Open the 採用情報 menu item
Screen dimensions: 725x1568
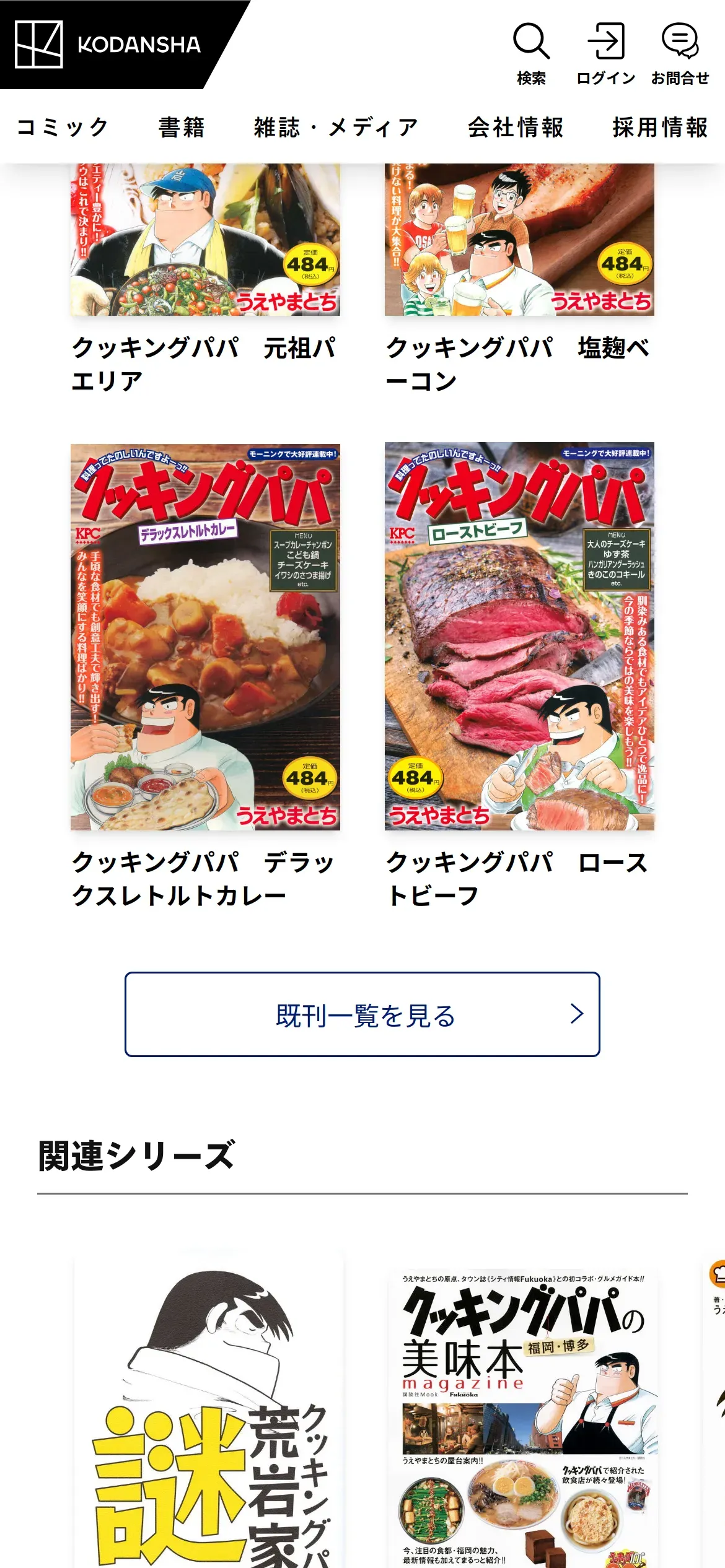tap(661, 128)
